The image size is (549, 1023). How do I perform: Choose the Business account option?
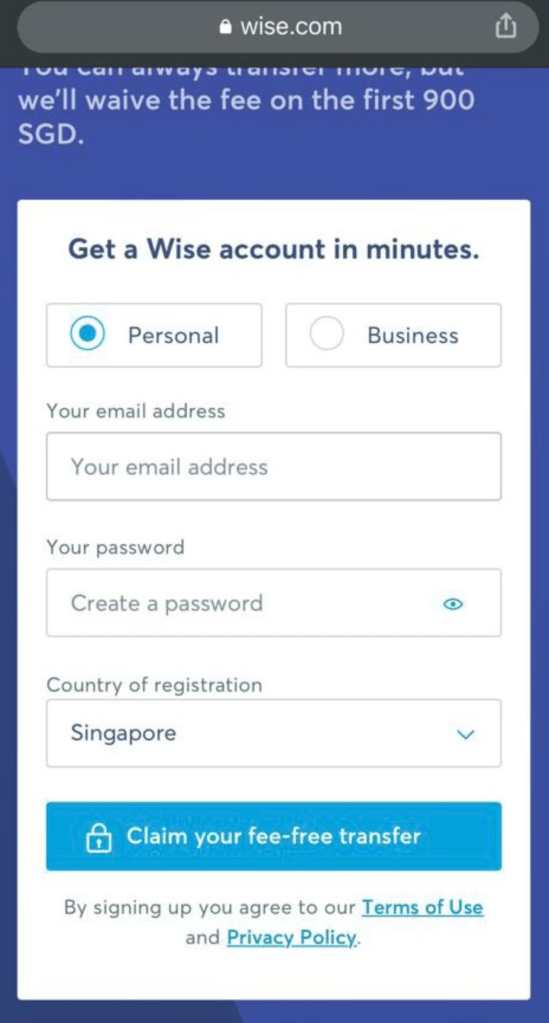pyautogui.click(x=393, y=335)
